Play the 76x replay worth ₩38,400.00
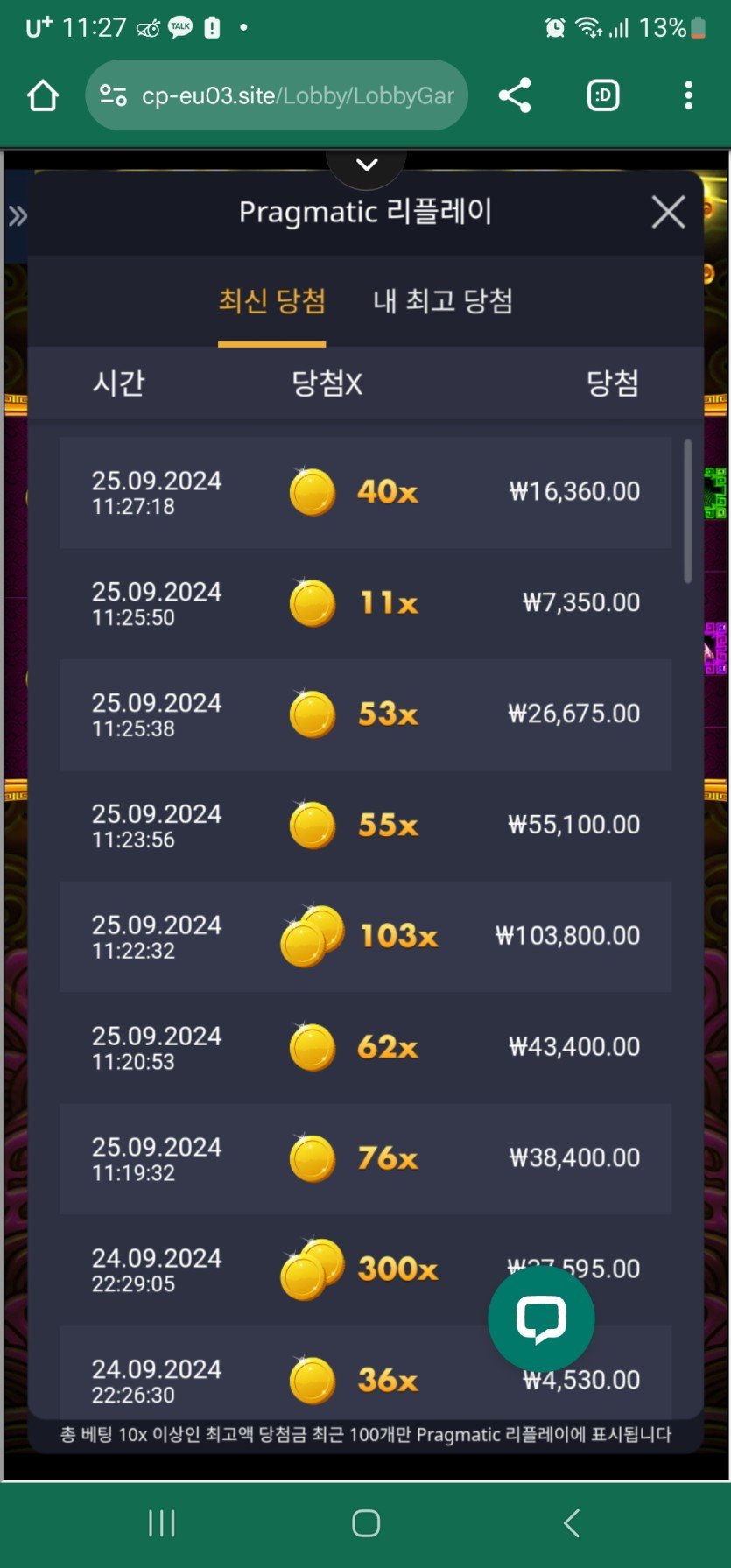 365,1159
